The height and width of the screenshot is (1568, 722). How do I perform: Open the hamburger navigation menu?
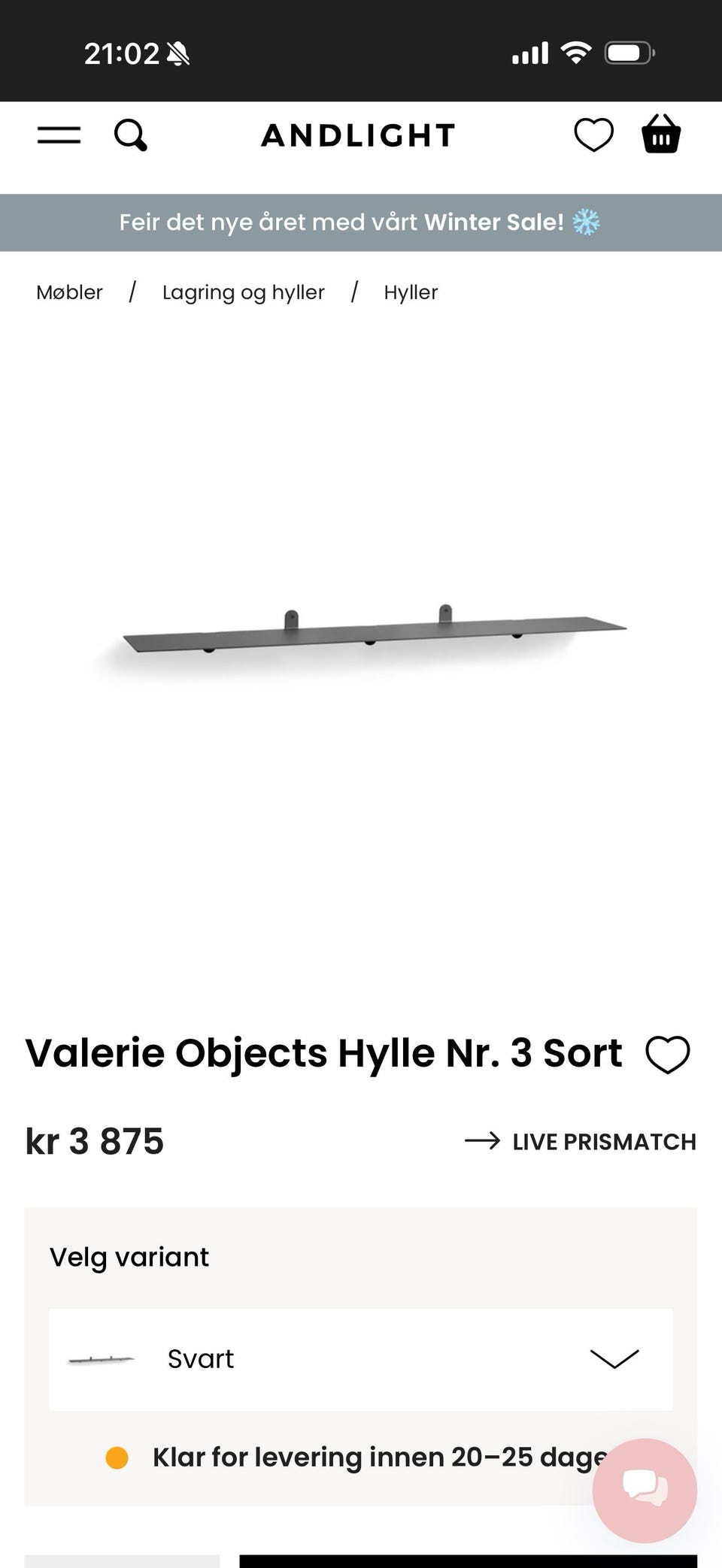[x=58, y=135]
